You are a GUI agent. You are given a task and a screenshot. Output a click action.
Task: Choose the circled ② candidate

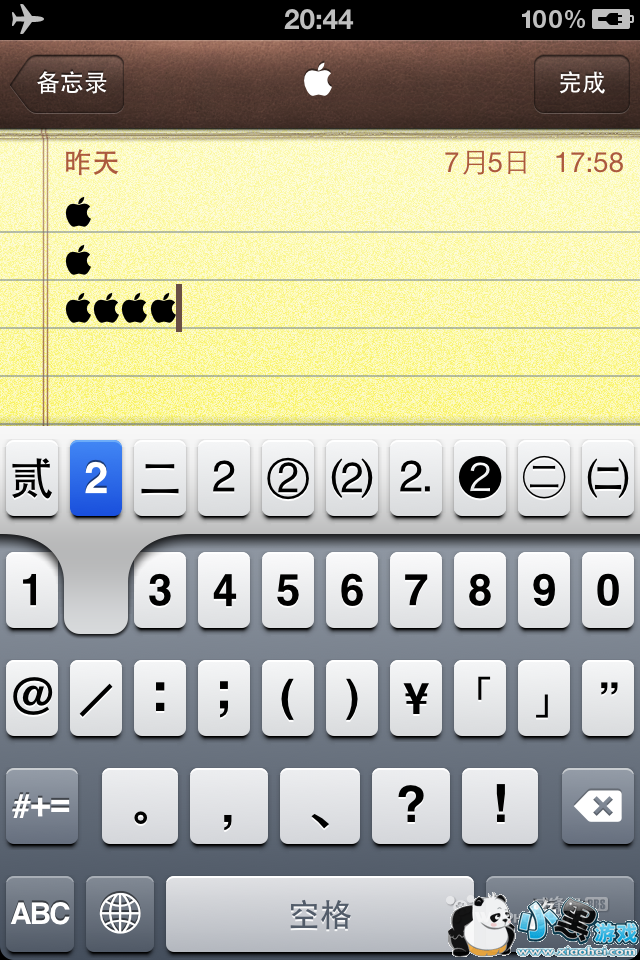[x=288, y=478]
